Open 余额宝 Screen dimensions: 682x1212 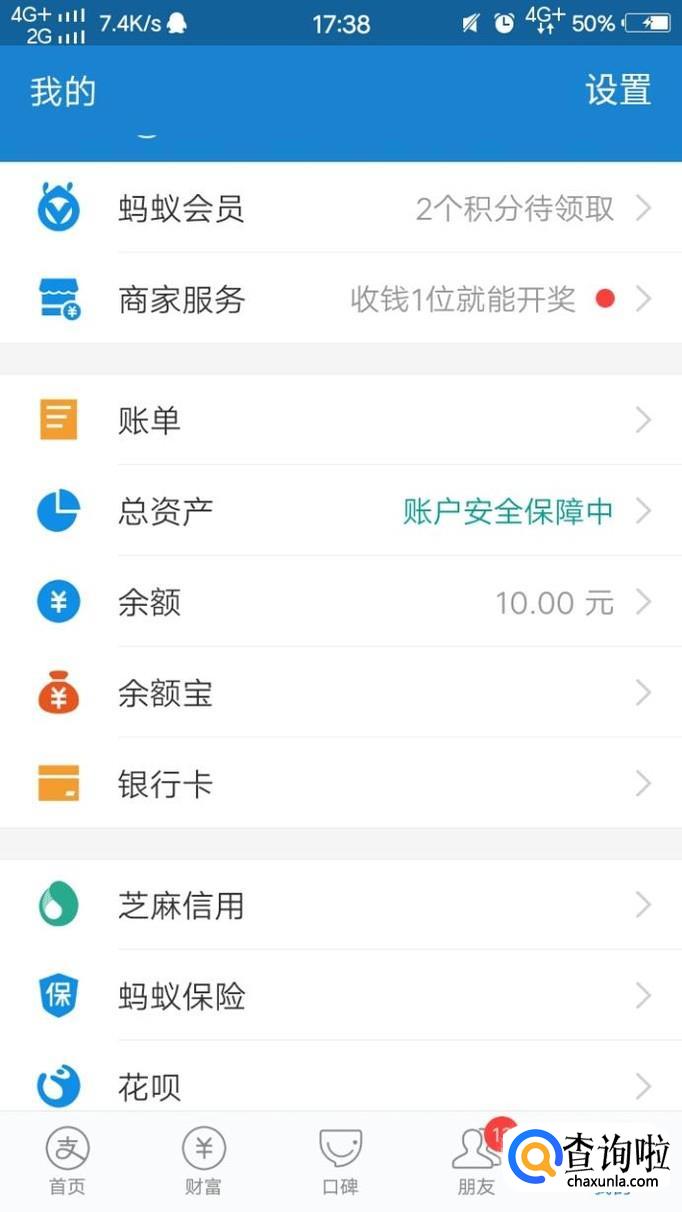pos(340,693)
